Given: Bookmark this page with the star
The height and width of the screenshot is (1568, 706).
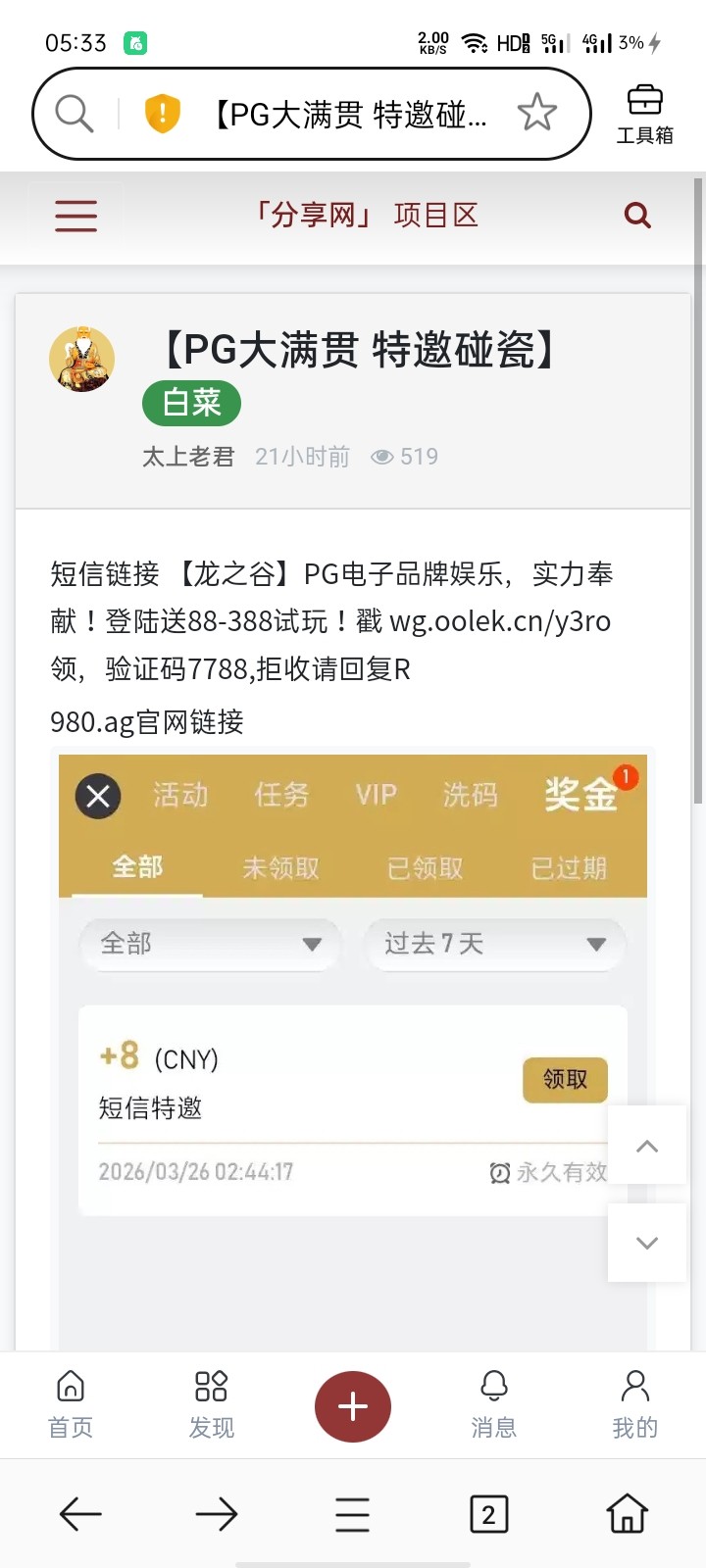Looking at the screenshot, I should [x=536, y=114].
